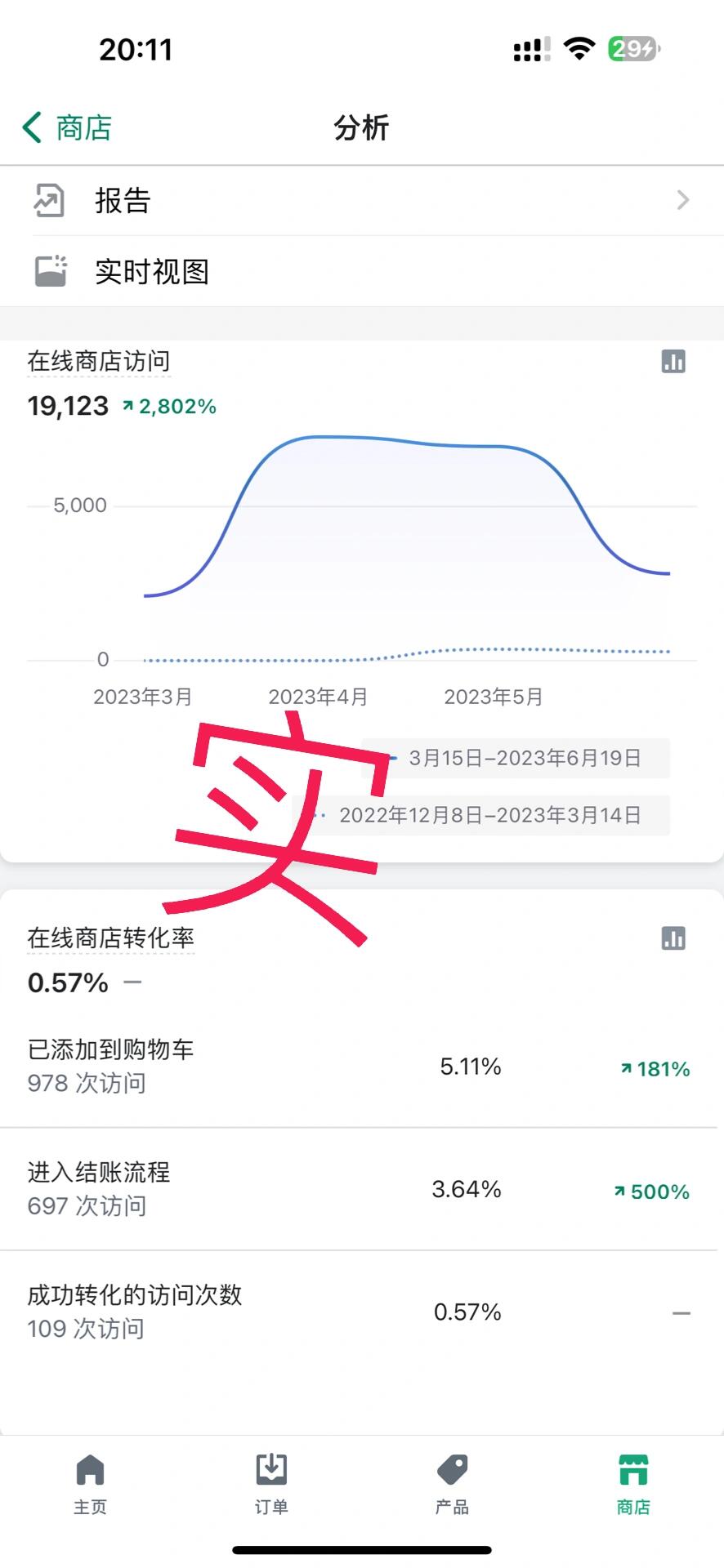Tap chart icon beside 在线商店访问
Screen dimensions: 724x1568
(x=673, y=362)
